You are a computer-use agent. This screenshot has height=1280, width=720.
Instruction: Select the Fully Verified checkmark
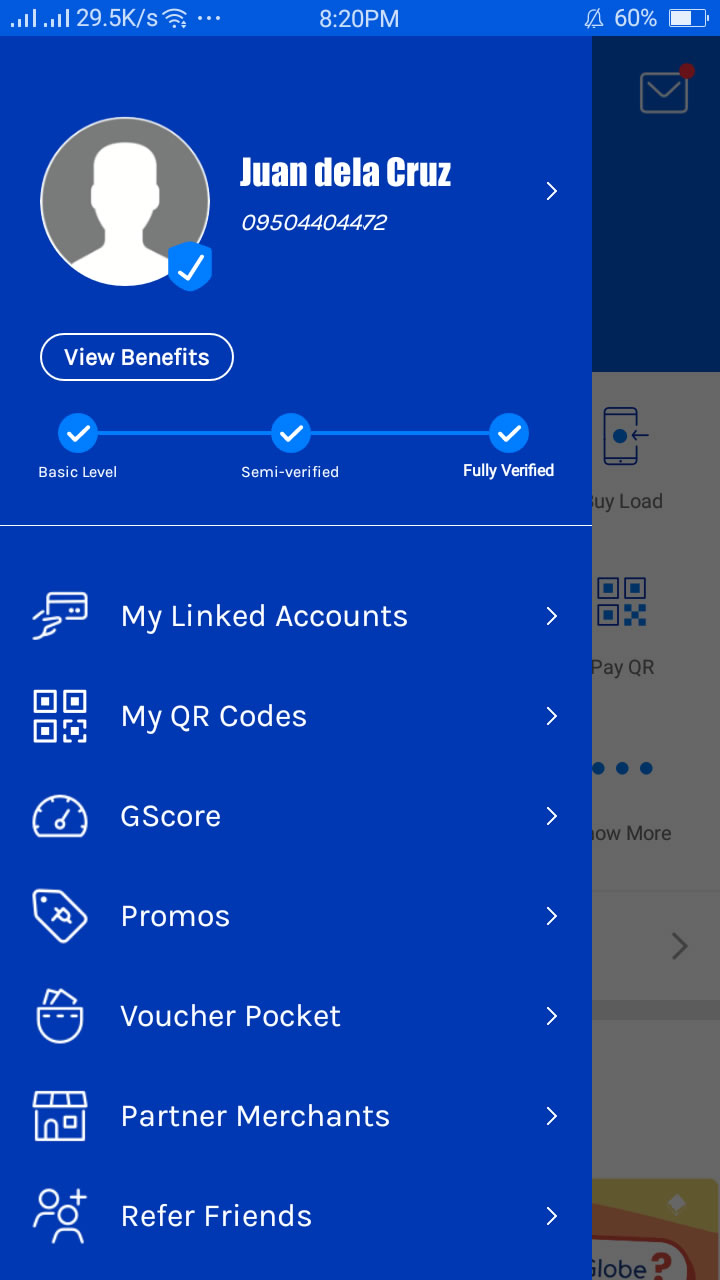coord(508,433)
